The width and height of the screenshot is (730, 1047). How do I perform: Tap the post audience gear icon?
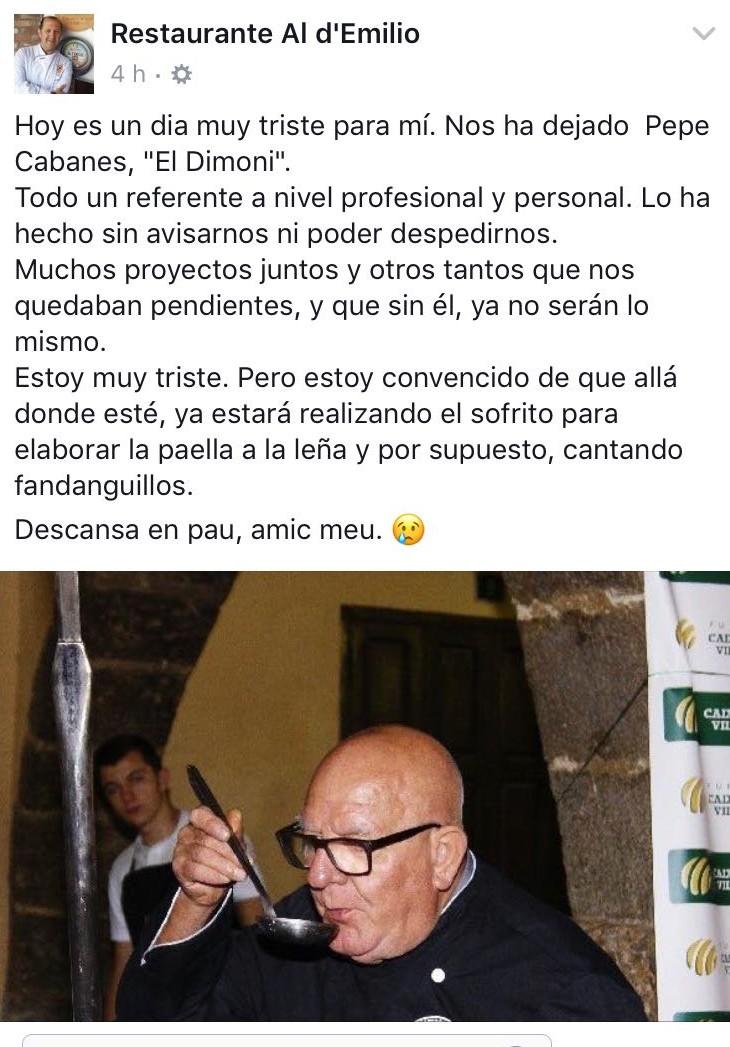[x=181, y=74]
